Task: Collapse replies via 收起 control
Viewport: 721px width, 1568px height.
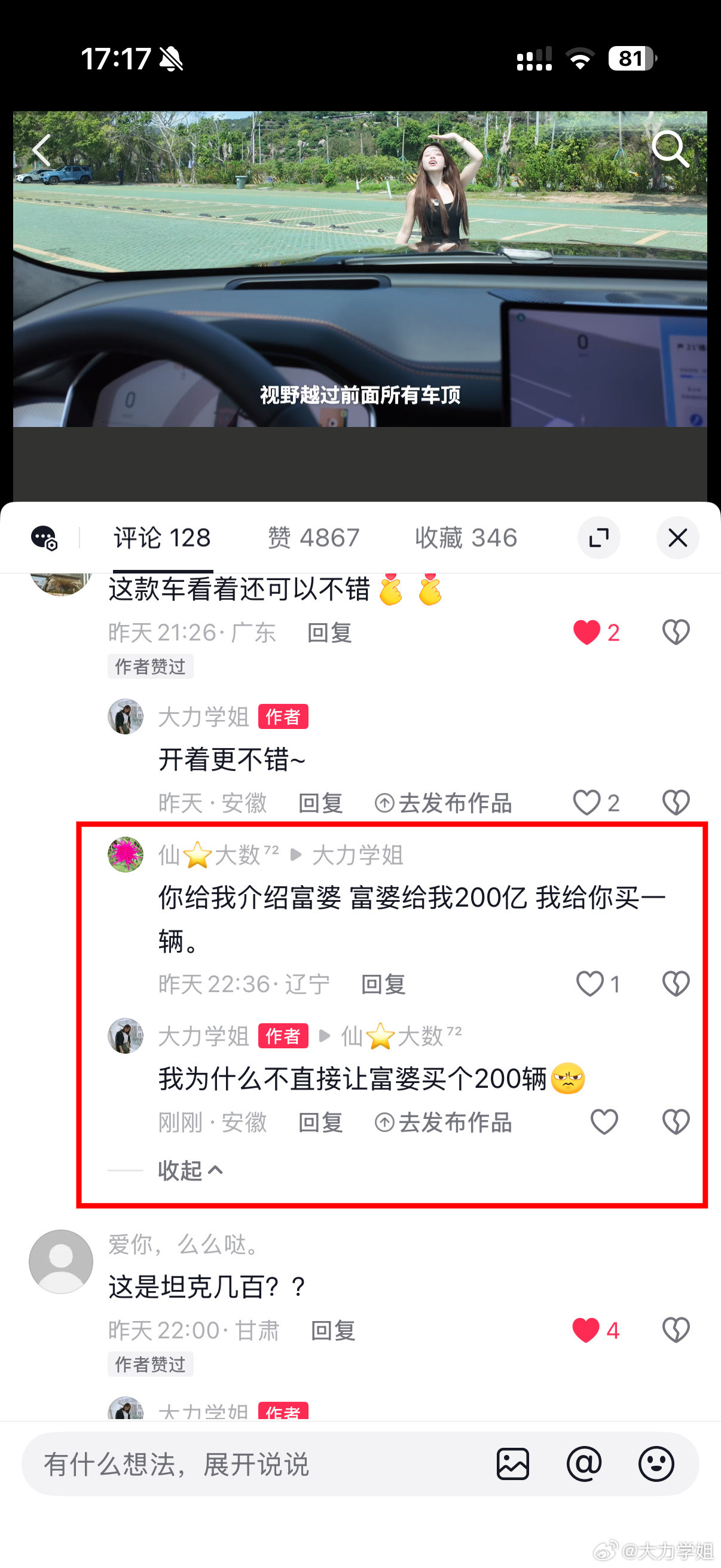Action: 190,1169
